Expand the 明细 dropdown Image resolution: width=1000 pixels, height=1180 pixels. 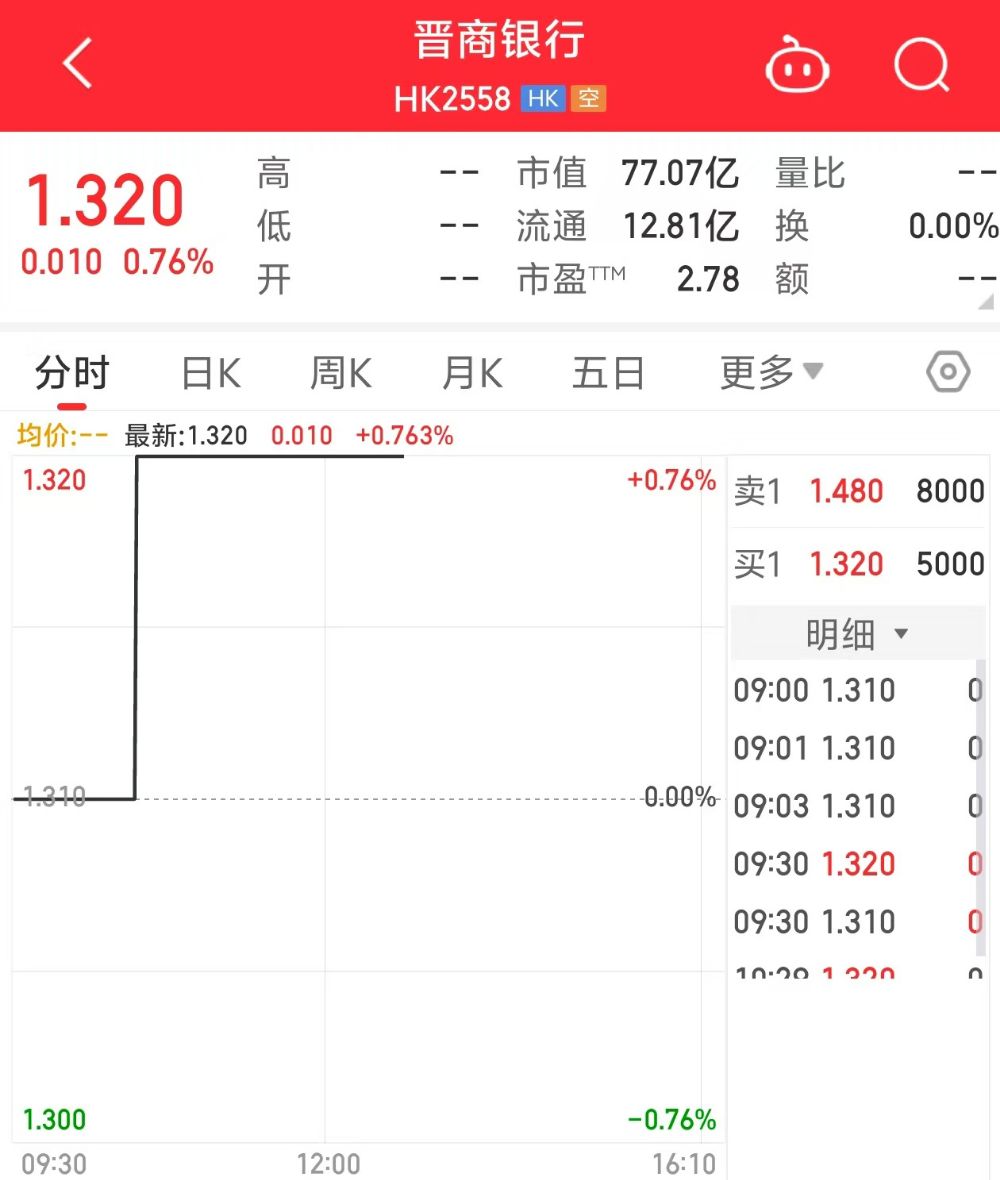tap(857, 634)
